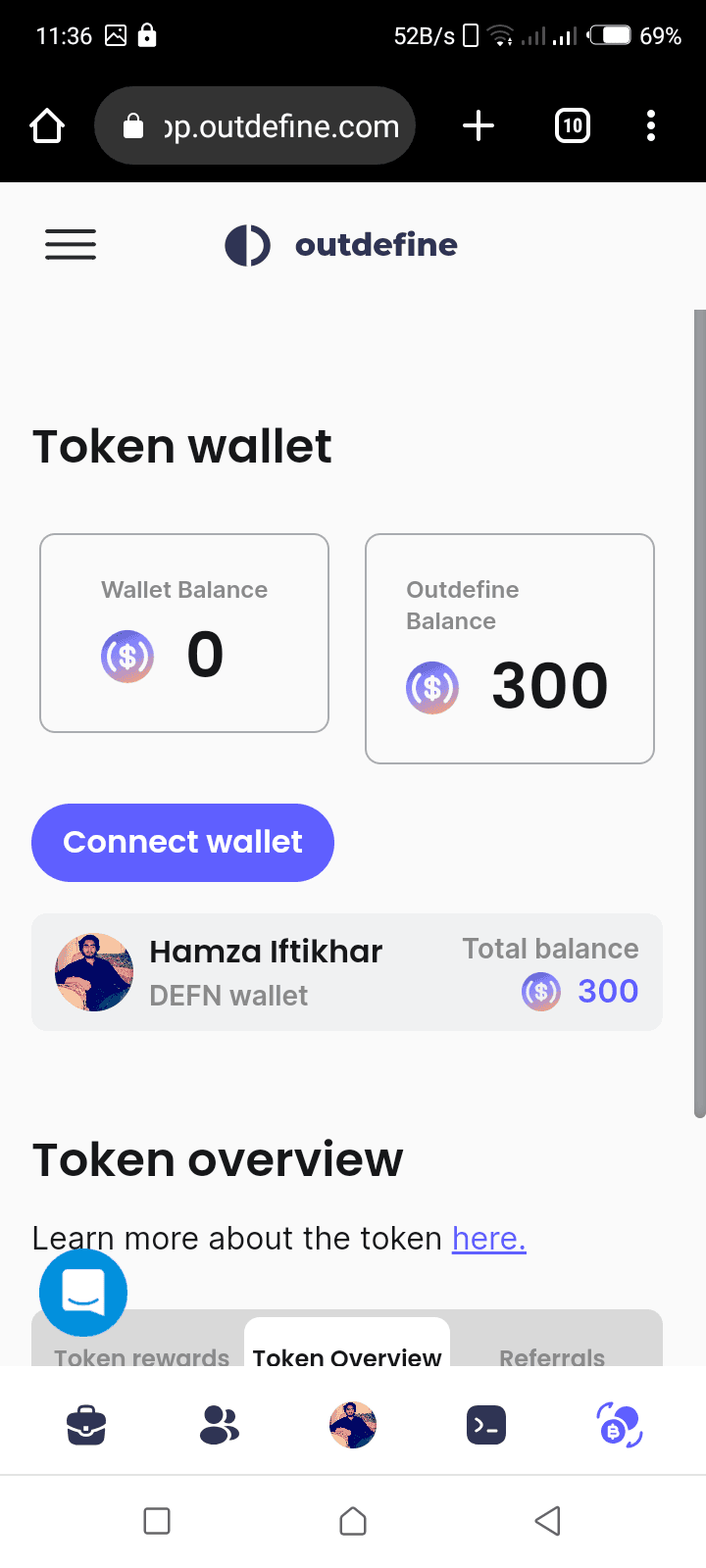
Task: Open the 'here.' token info link
Action: [x=488, y=1239]
